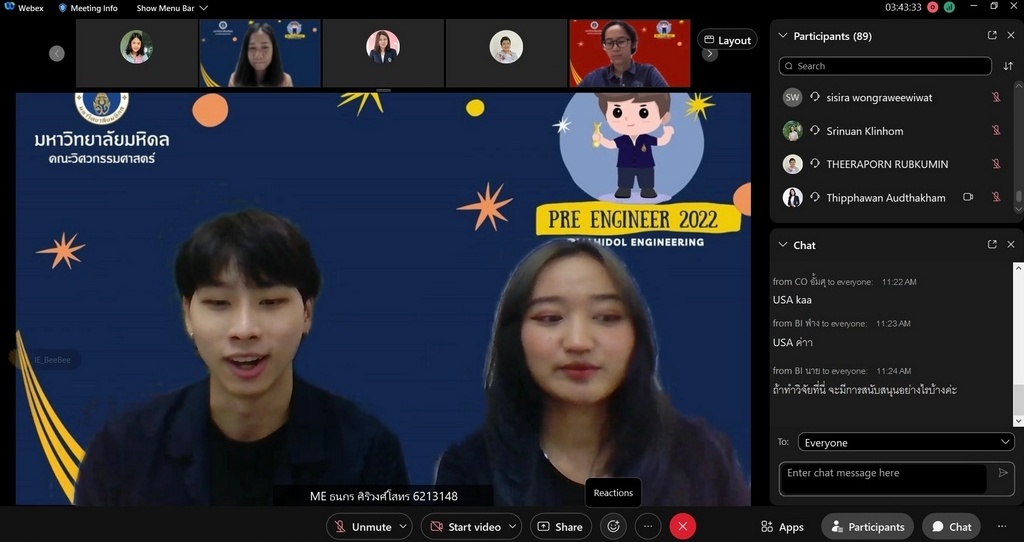Image resolution: width=1024 pixels, height=542 pixels.
Task: Open the Apps panel
Action: click(782, 527)
